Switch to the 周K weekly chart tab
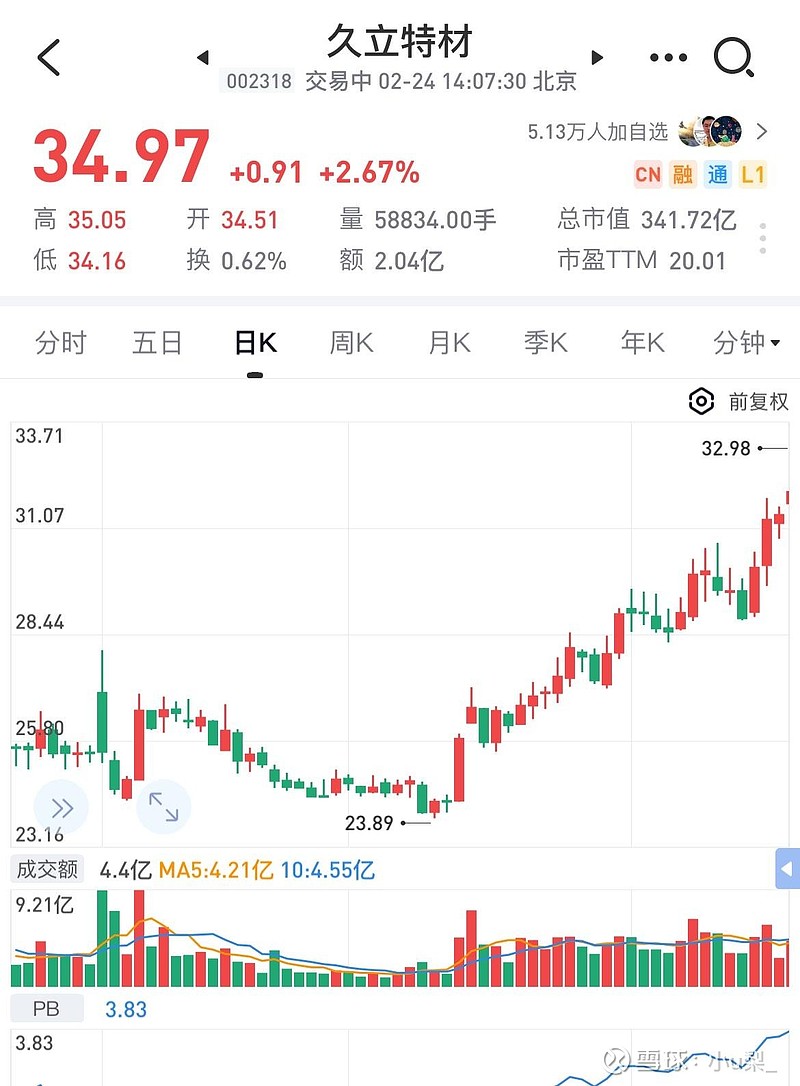800x1086 pixels. point(350,343)
